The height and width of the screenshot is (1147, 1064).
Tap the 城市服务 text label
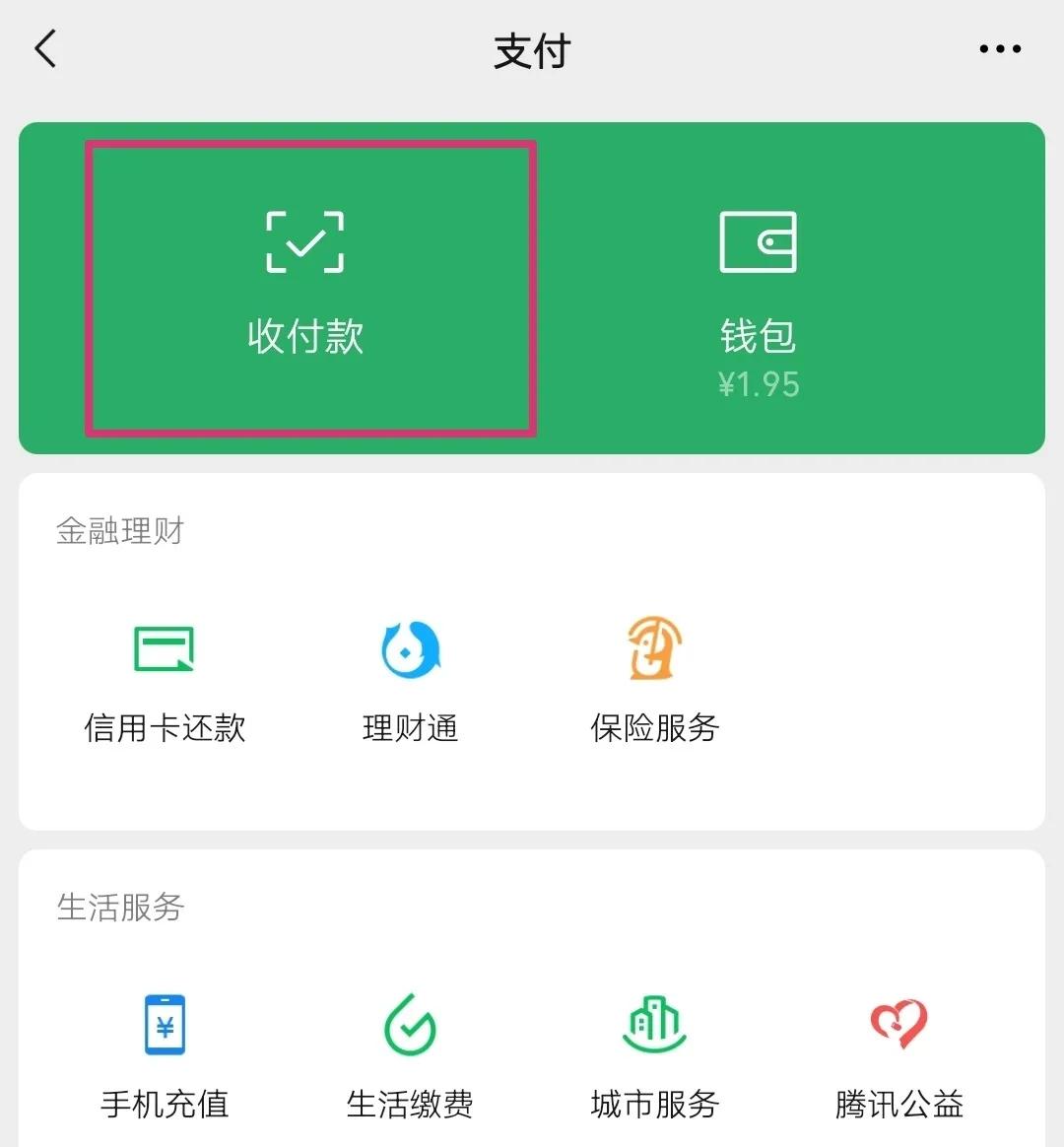click(x=652, y=1104)
